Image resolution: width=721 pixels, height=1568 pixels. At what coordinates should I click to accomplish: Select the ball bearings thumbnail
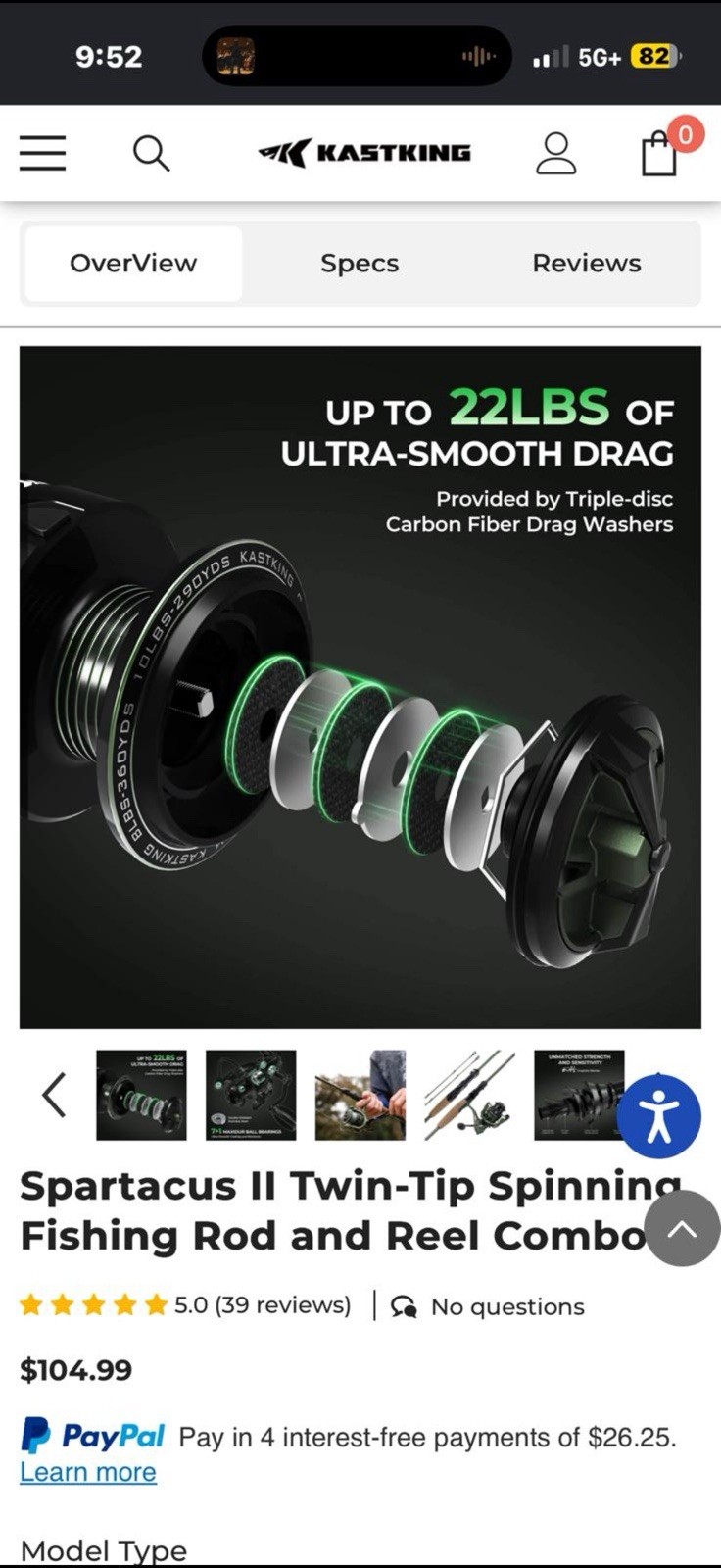click(251, 1095)
